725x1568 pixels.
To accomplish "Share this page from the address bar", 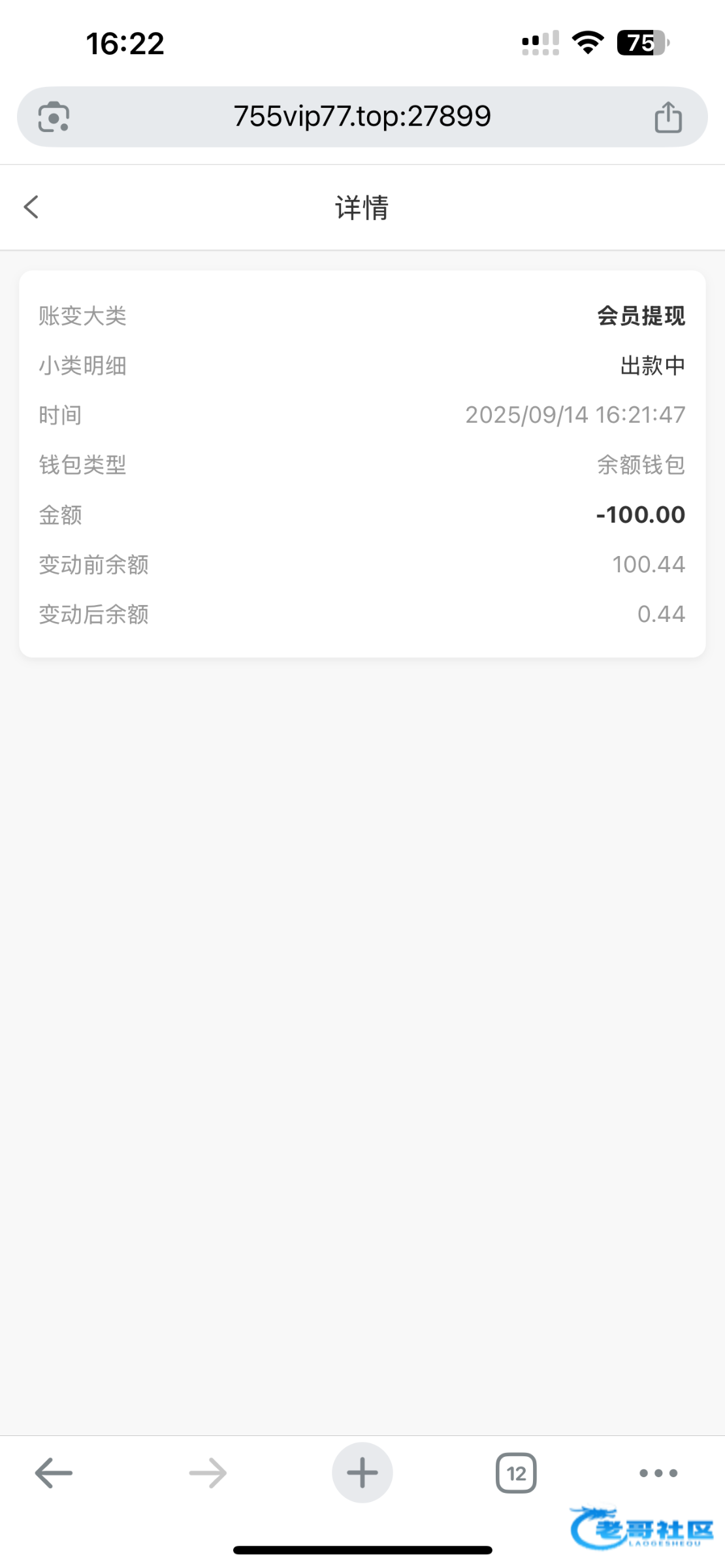I will pyautogui.click(x=668, y=118).
